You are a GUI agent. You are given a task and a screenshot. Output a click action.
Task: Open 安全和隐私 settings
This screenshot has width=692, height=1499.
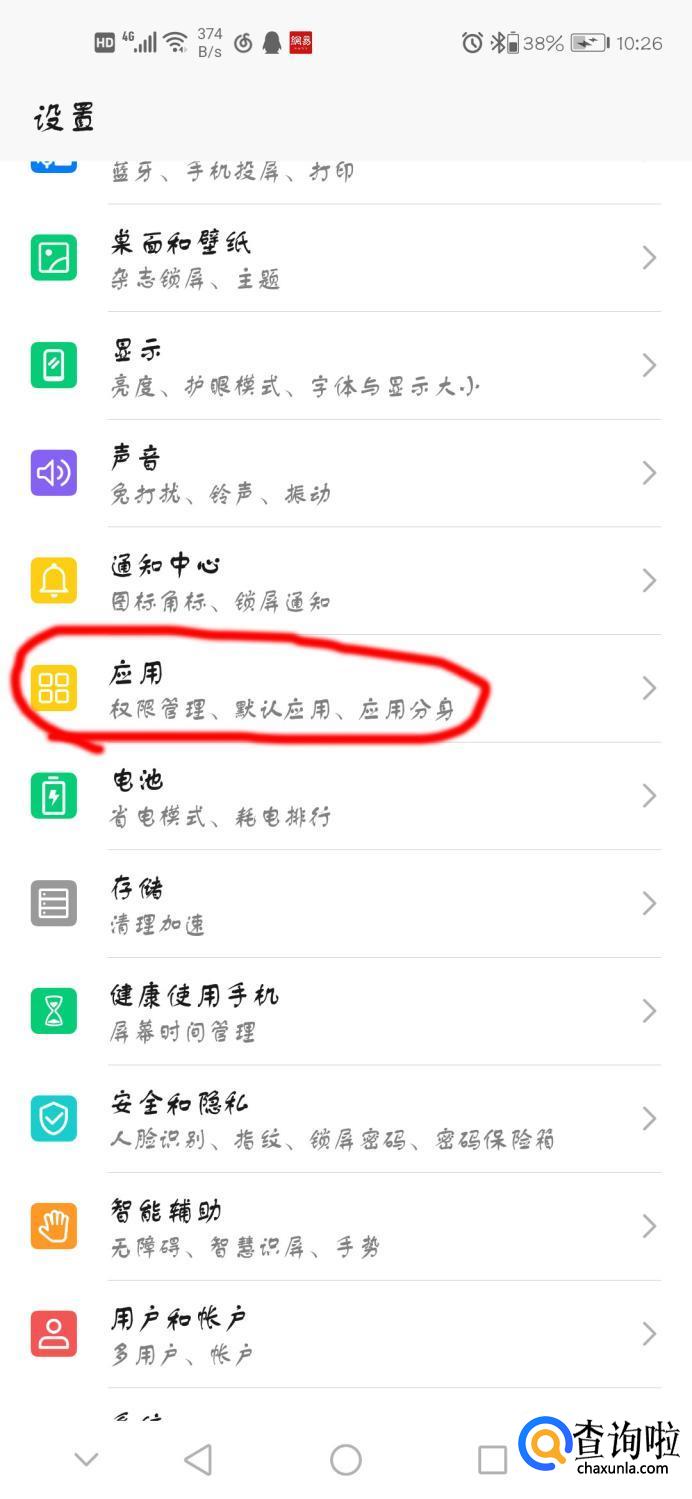346,1119
